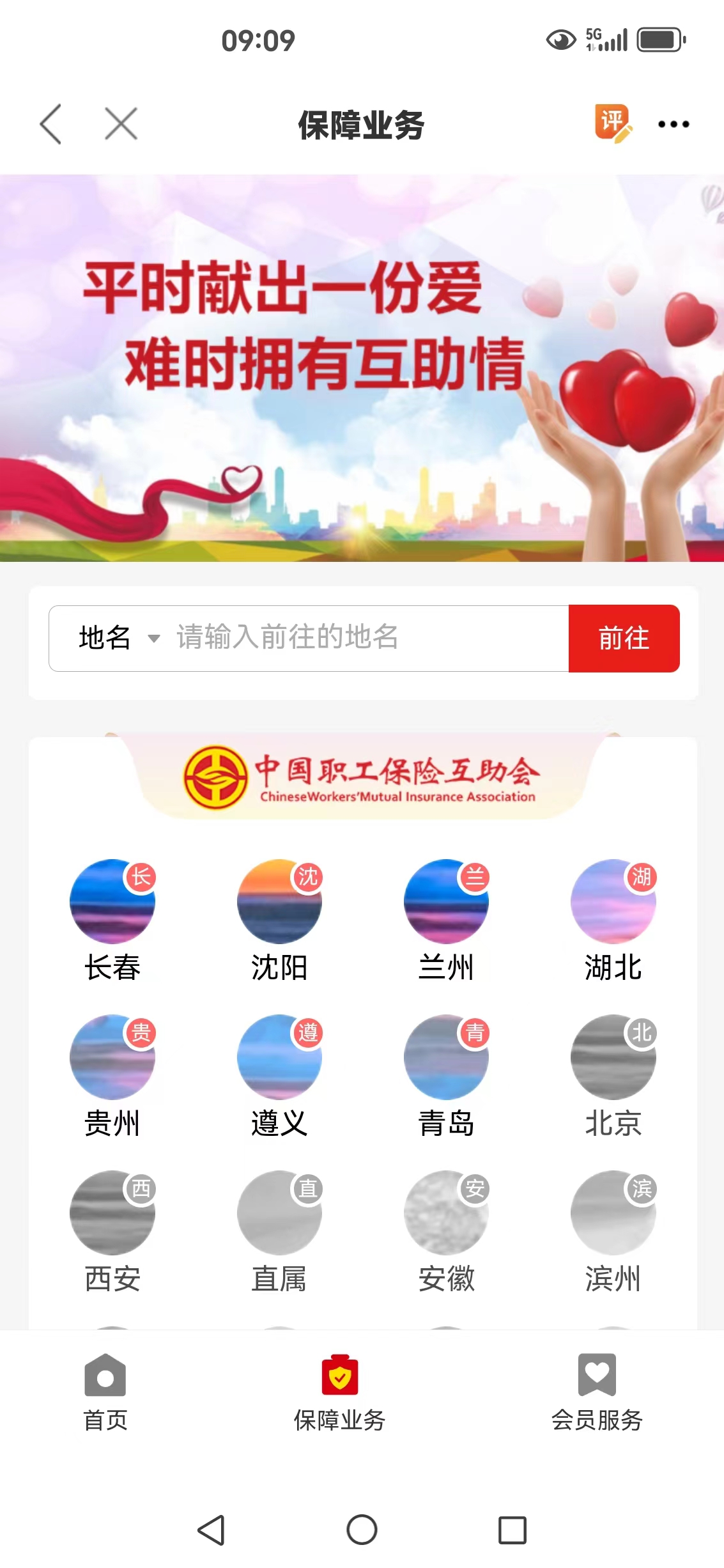Open the 长春 city branch icon

[x=112, y=901]
